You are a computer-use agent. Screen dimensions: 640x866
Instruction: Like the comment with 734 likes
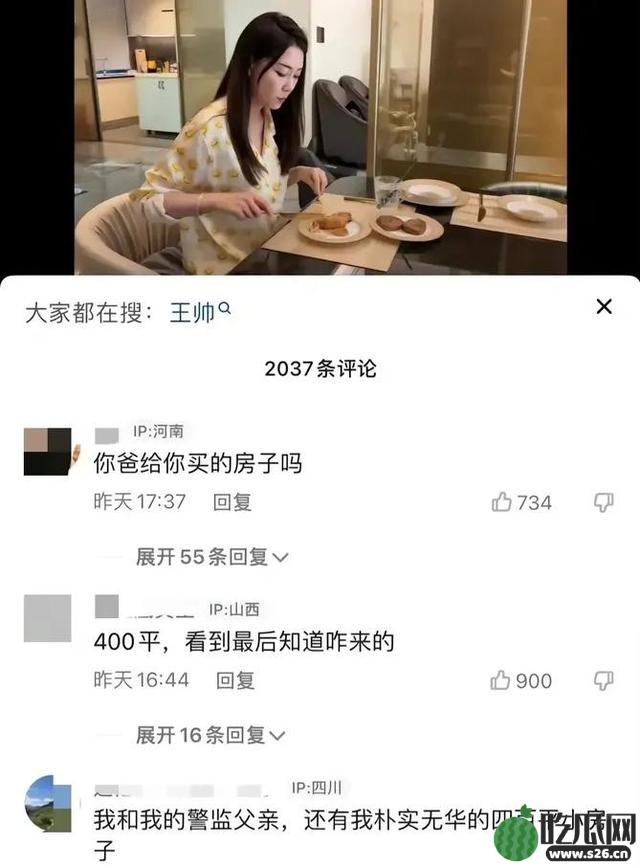[x=502, y=502]
